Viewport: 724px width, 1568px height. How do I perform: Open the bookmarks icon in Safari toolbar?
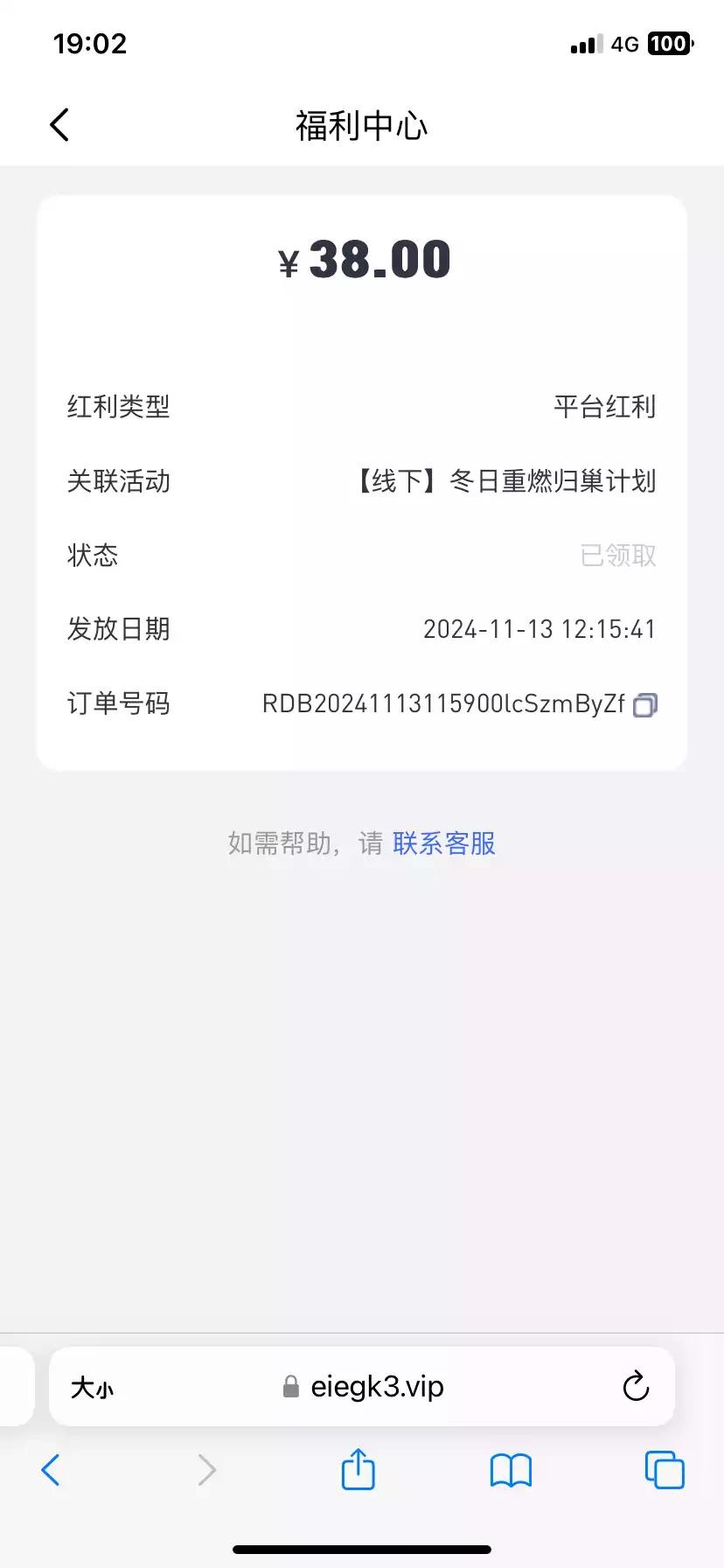512,1471
